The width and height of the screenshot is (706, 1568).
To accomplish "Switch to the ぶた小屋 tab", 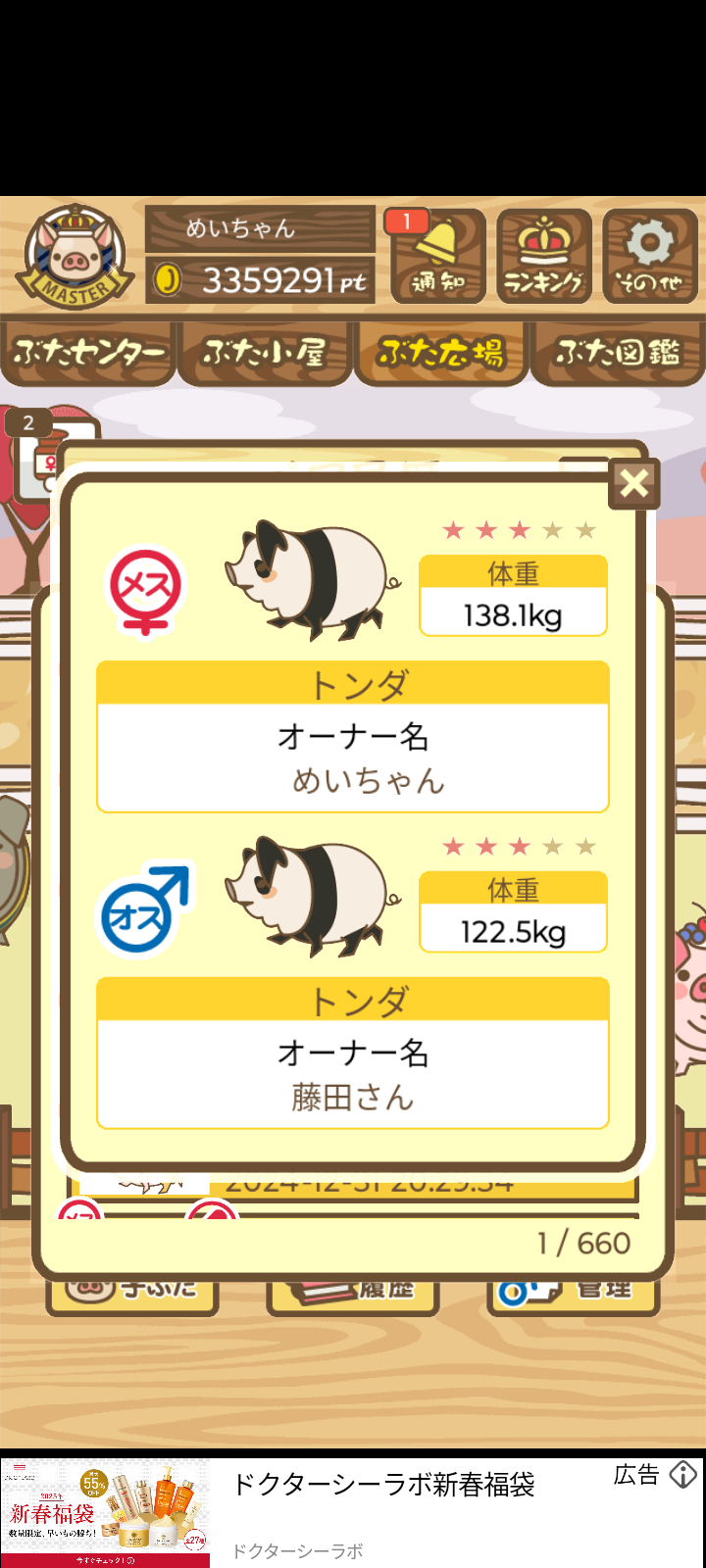I will coord(265,353).
